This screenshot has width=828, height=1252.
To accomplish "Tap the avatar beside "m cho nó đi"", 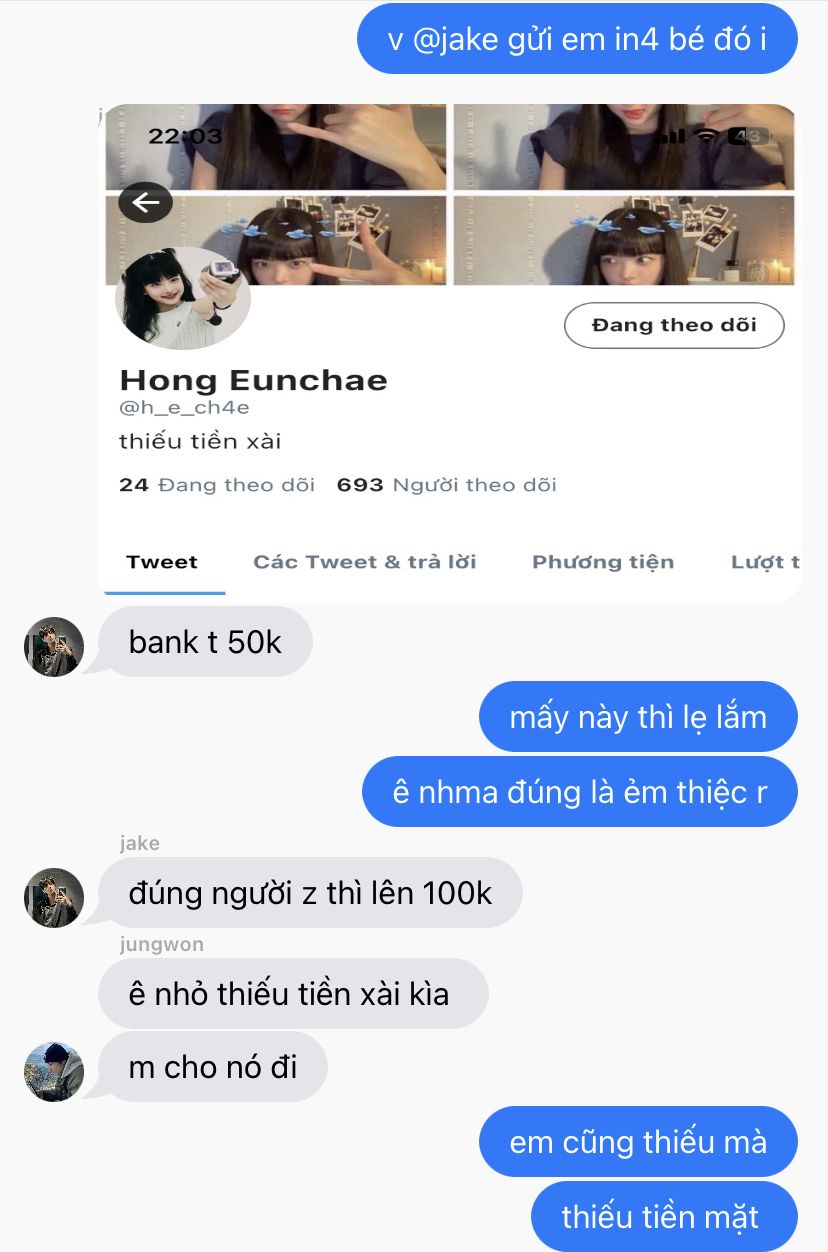I will tap(54, 1072).
